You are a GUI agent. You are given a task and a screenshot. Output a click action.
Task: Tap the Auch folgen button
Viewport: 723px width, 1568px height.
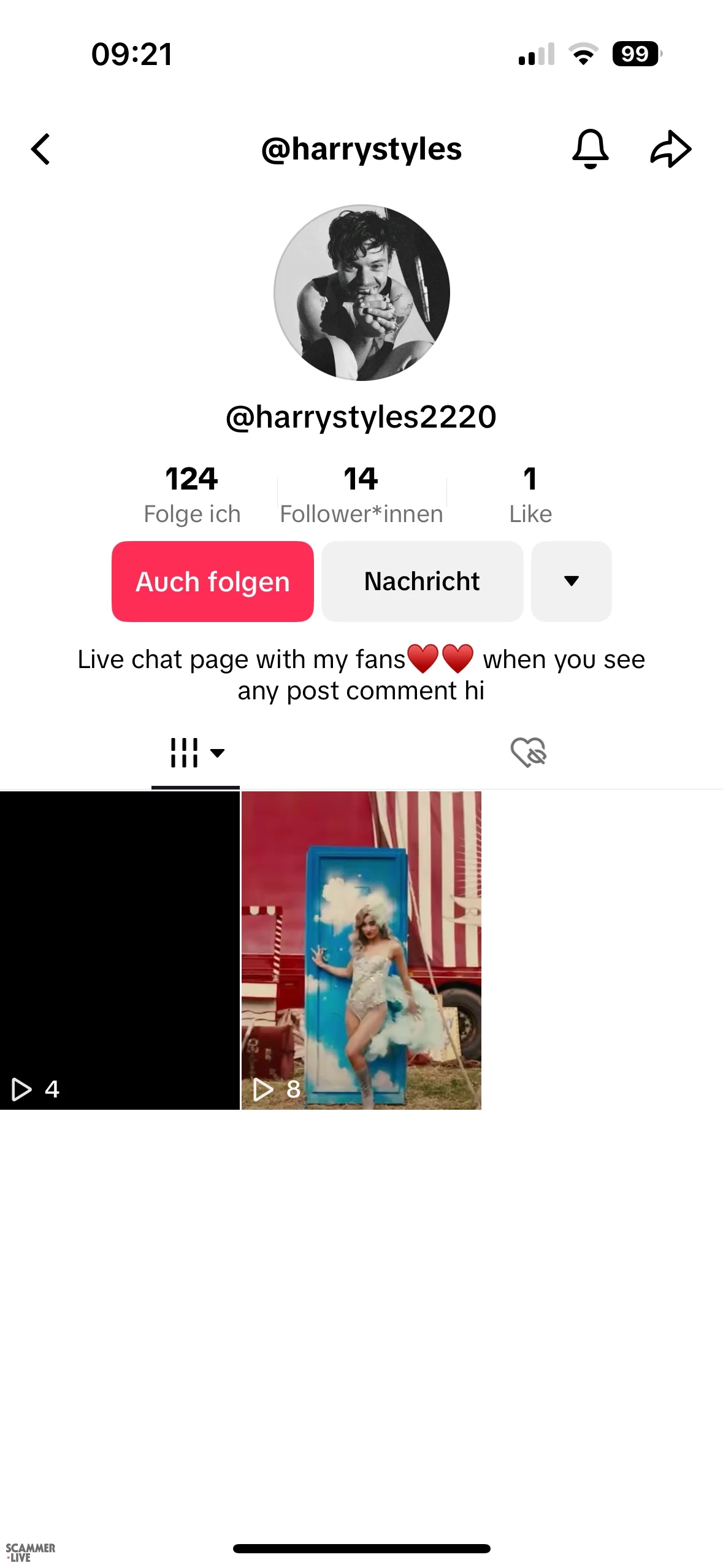tap(212, 581)
